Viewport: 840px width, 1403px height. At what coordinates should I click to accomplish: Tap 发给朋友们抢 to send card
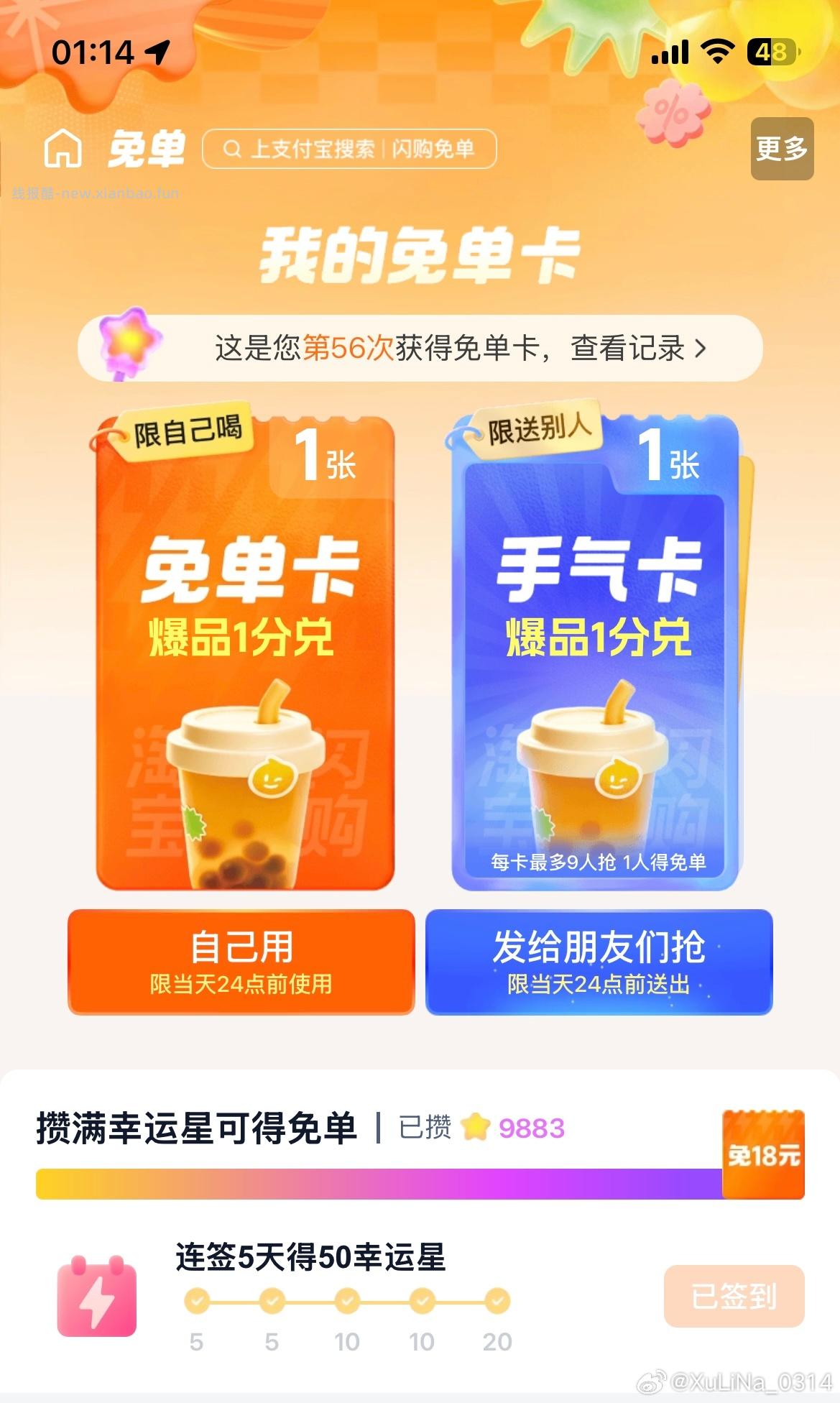[x=599, y=962]
